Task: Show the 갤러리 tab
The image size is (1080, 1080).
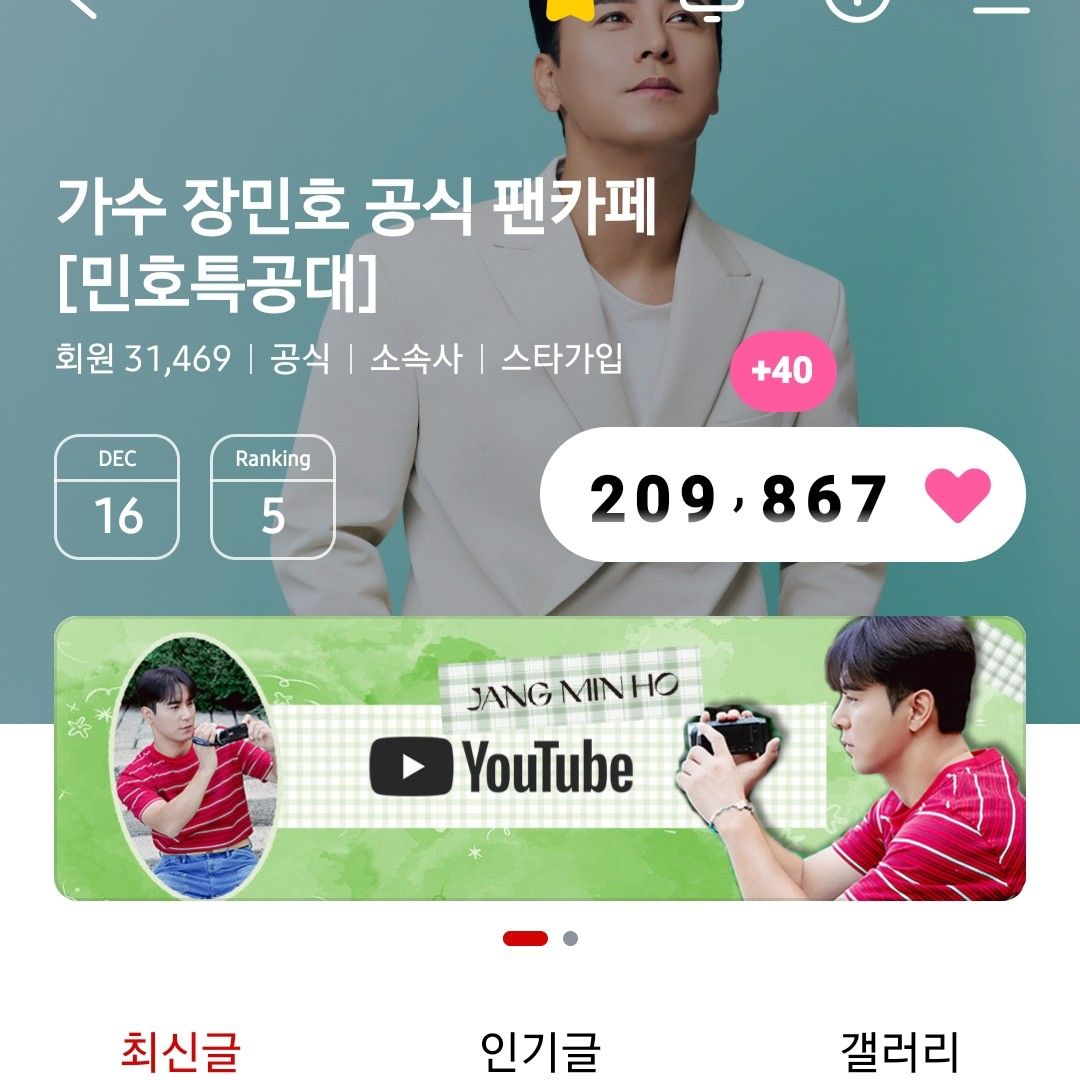Action: 899,1050
